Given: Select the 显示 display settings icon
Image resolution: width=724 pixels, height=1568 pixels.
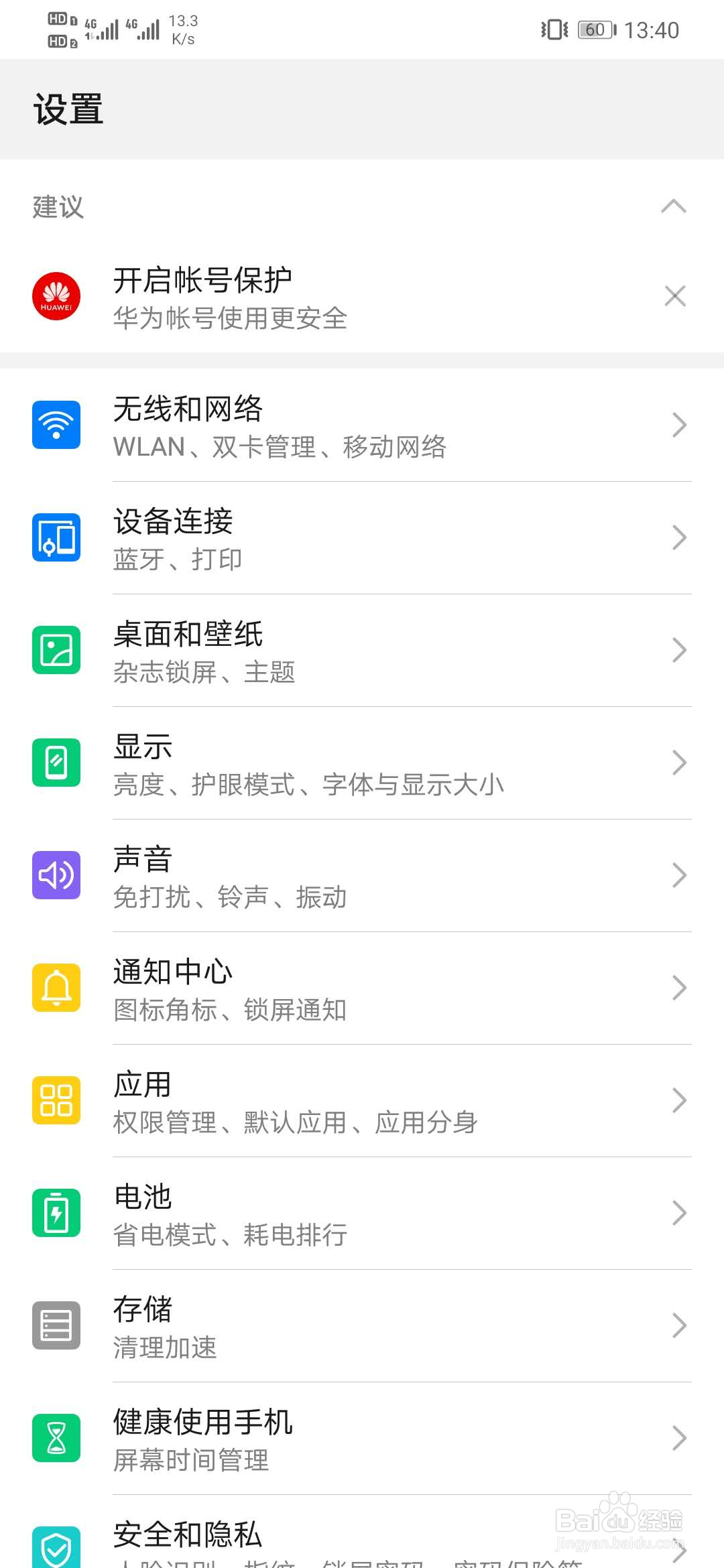Looking at the screenshot, I should (x=56, y=763).
